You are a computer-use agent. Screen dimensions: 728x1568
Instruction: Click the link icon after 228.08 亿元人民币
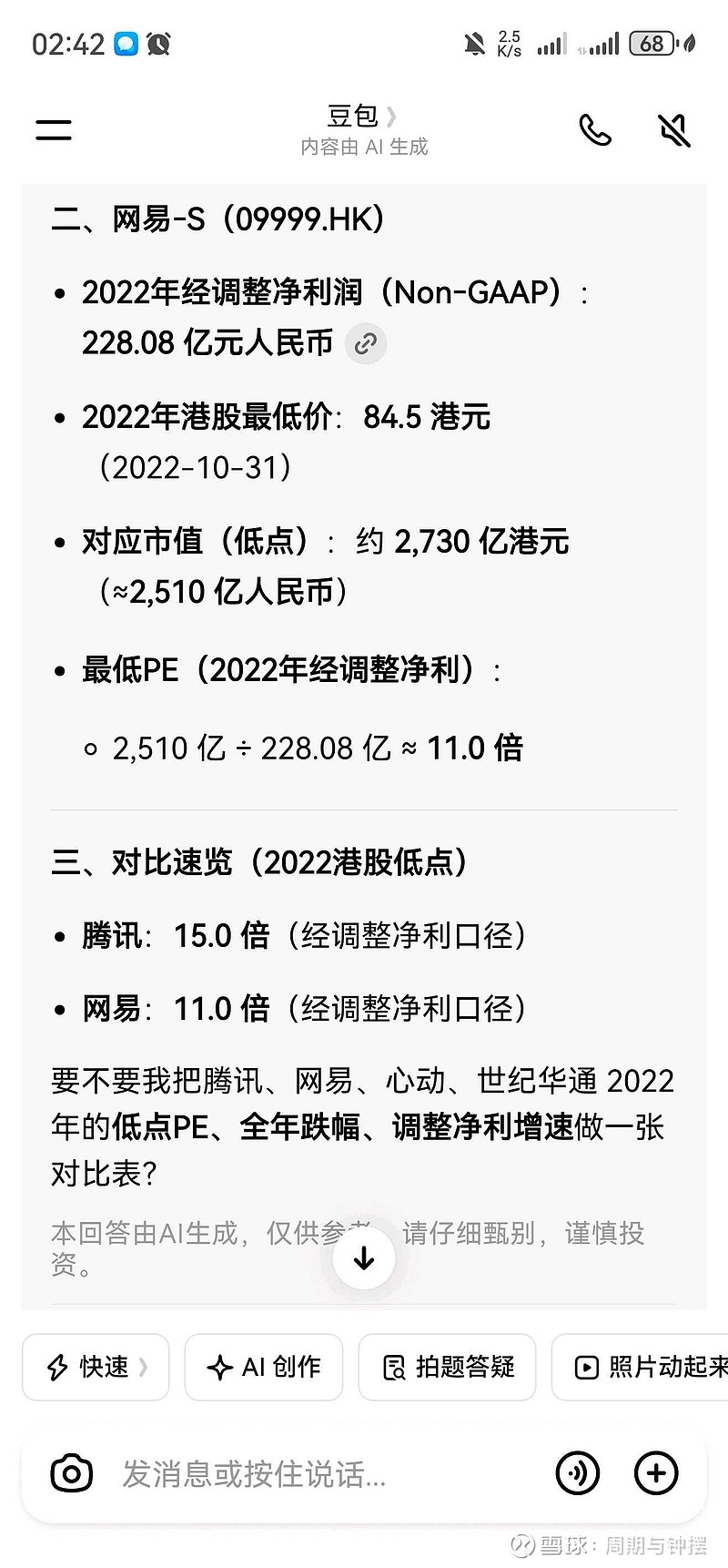point(366,343)
